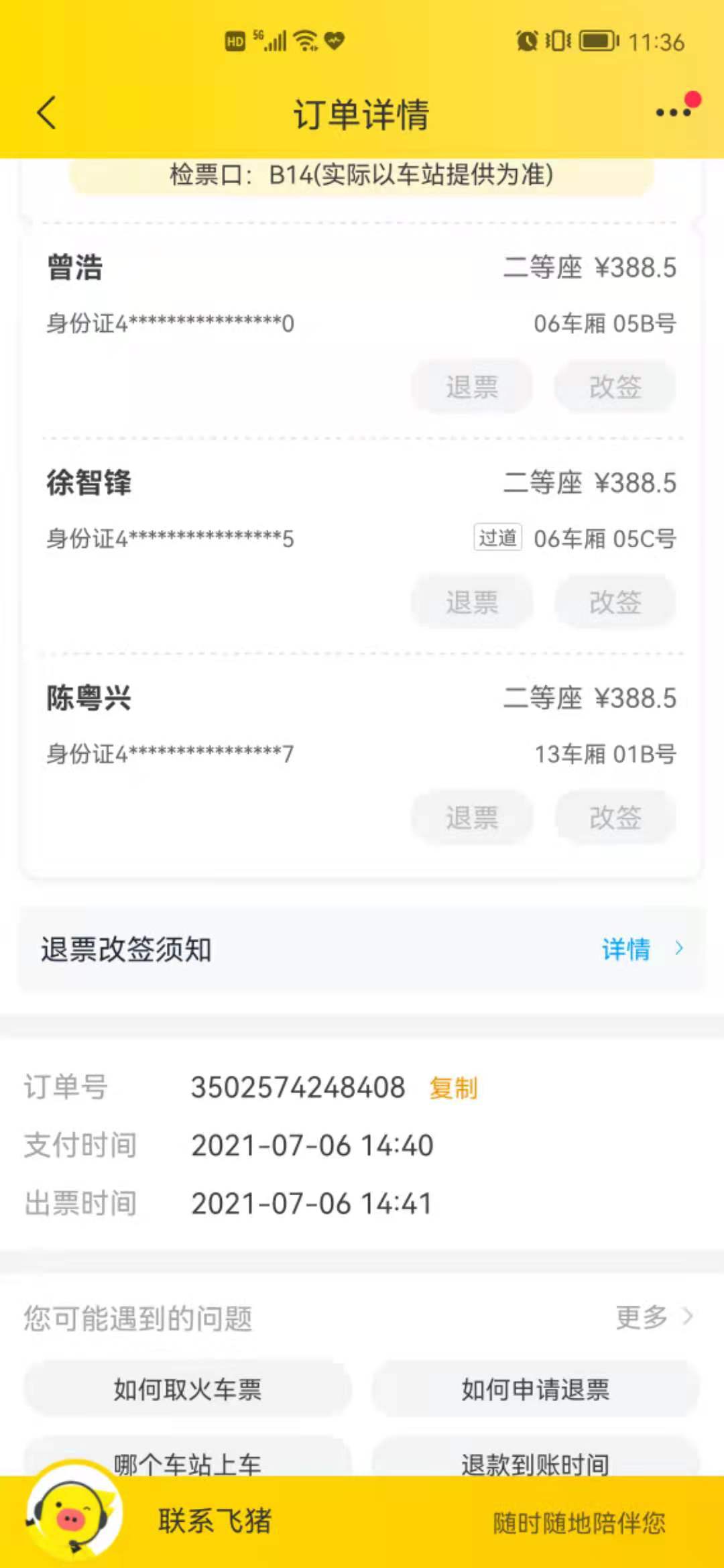This screenshot has width=724, height=1568.
Task: Select 退票 for passenger 陈粤兴
Action: tap(472, 818)
